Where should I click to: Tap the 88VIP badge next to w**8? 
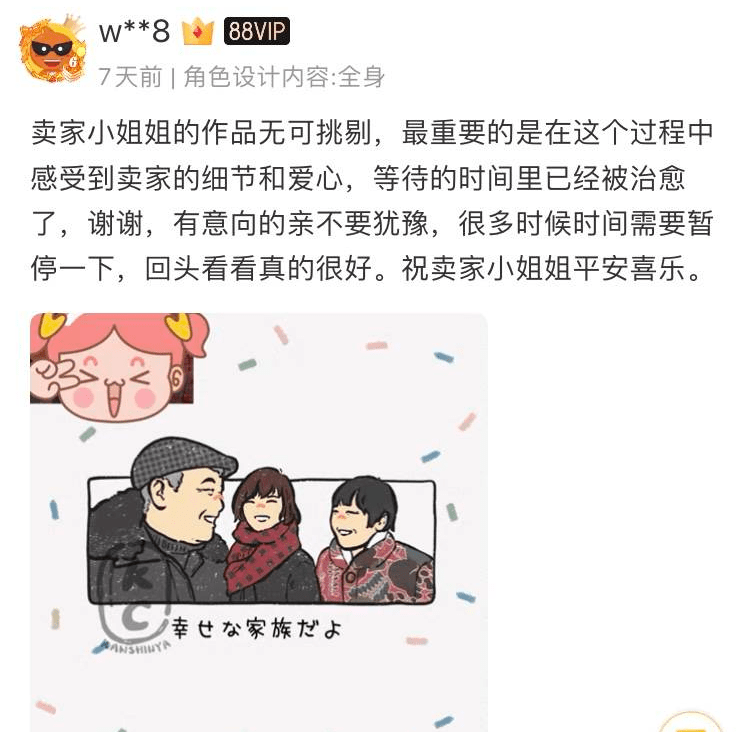click(x=257, y=33)
